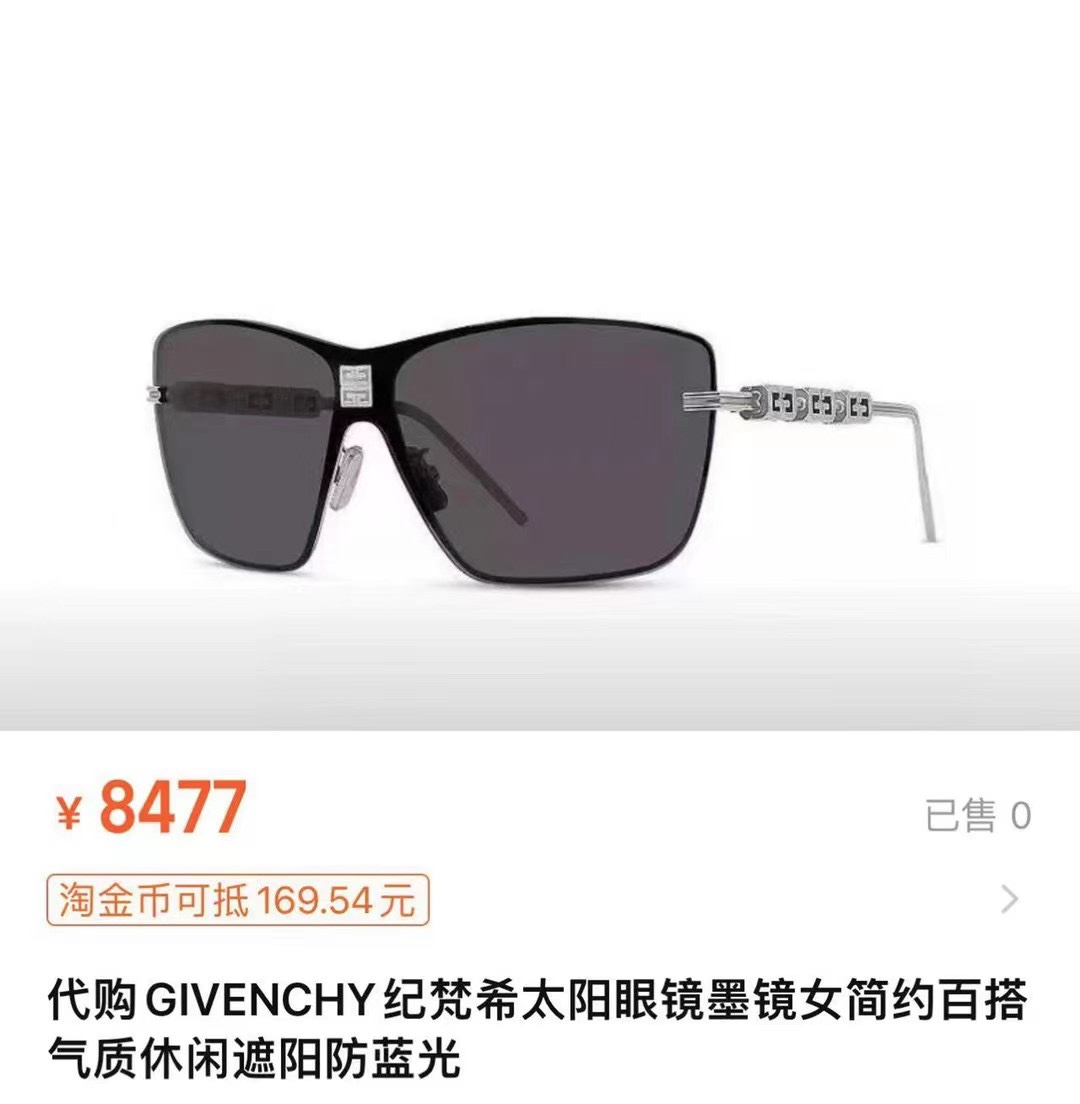The width and height of the screenshot is (1080, 1104).
Task: Tap the chevron beside the 淘金币 discount row
Action: coord(1010,900)
